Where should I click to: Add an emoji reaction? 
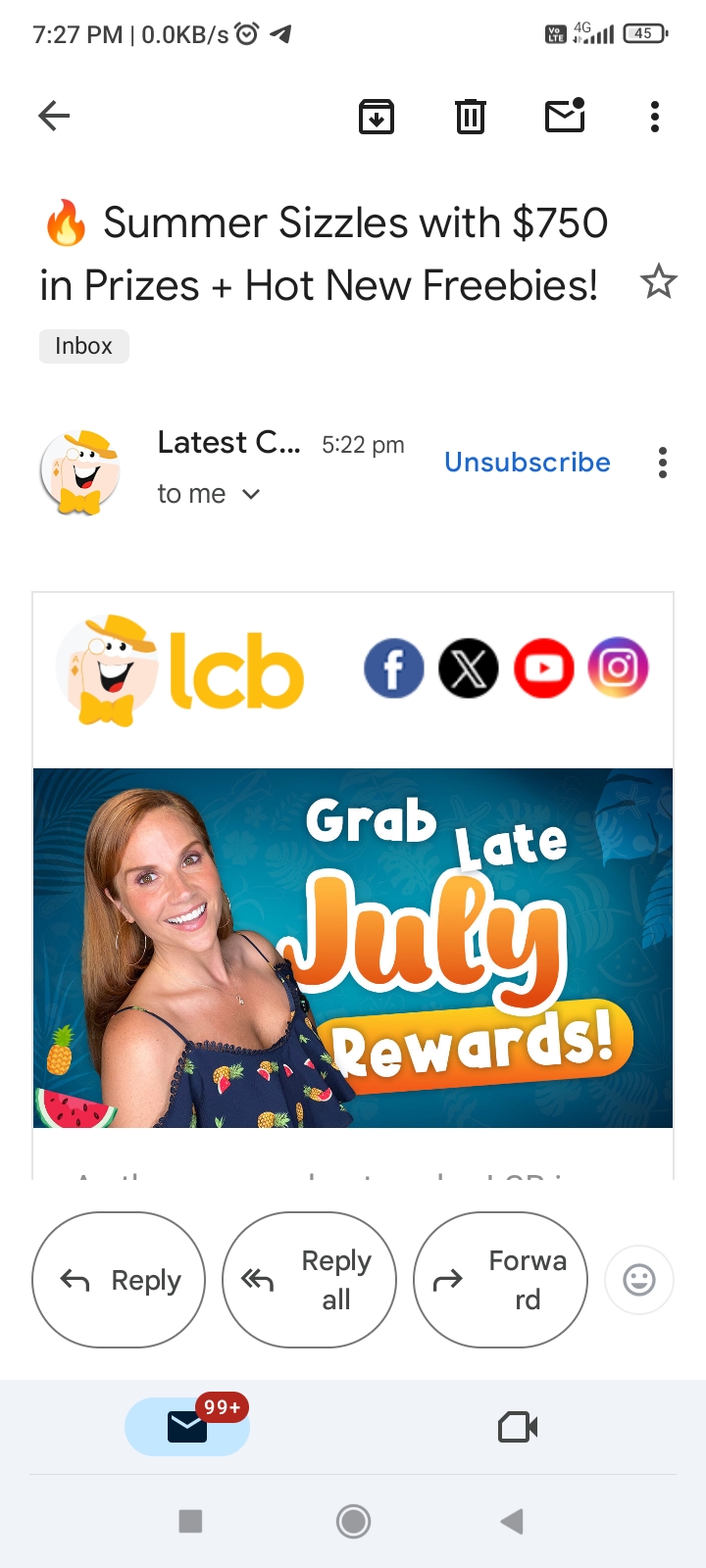pyautogui.click(x=639, y=1280)
